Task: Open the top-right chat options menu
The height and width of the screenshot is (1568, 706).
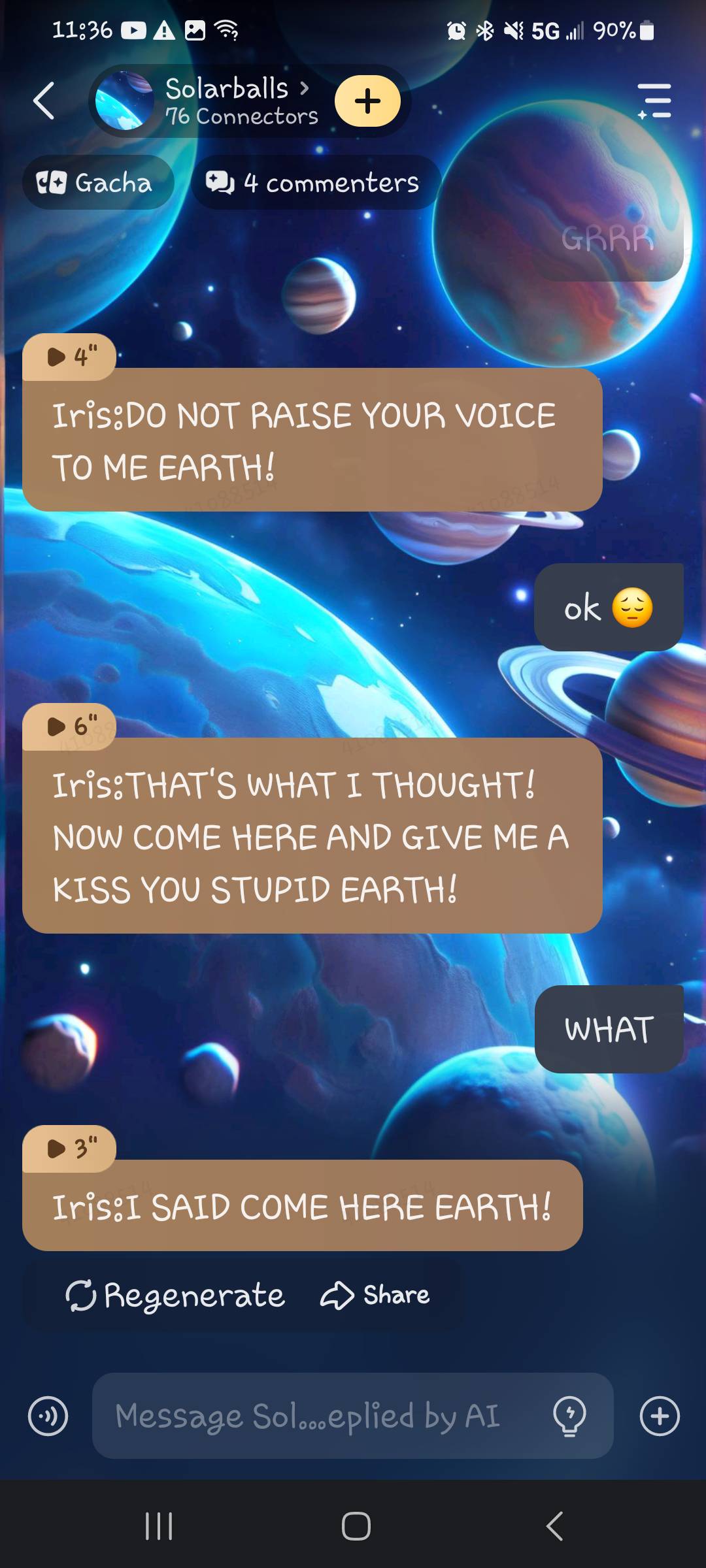Action: [654, 101]
